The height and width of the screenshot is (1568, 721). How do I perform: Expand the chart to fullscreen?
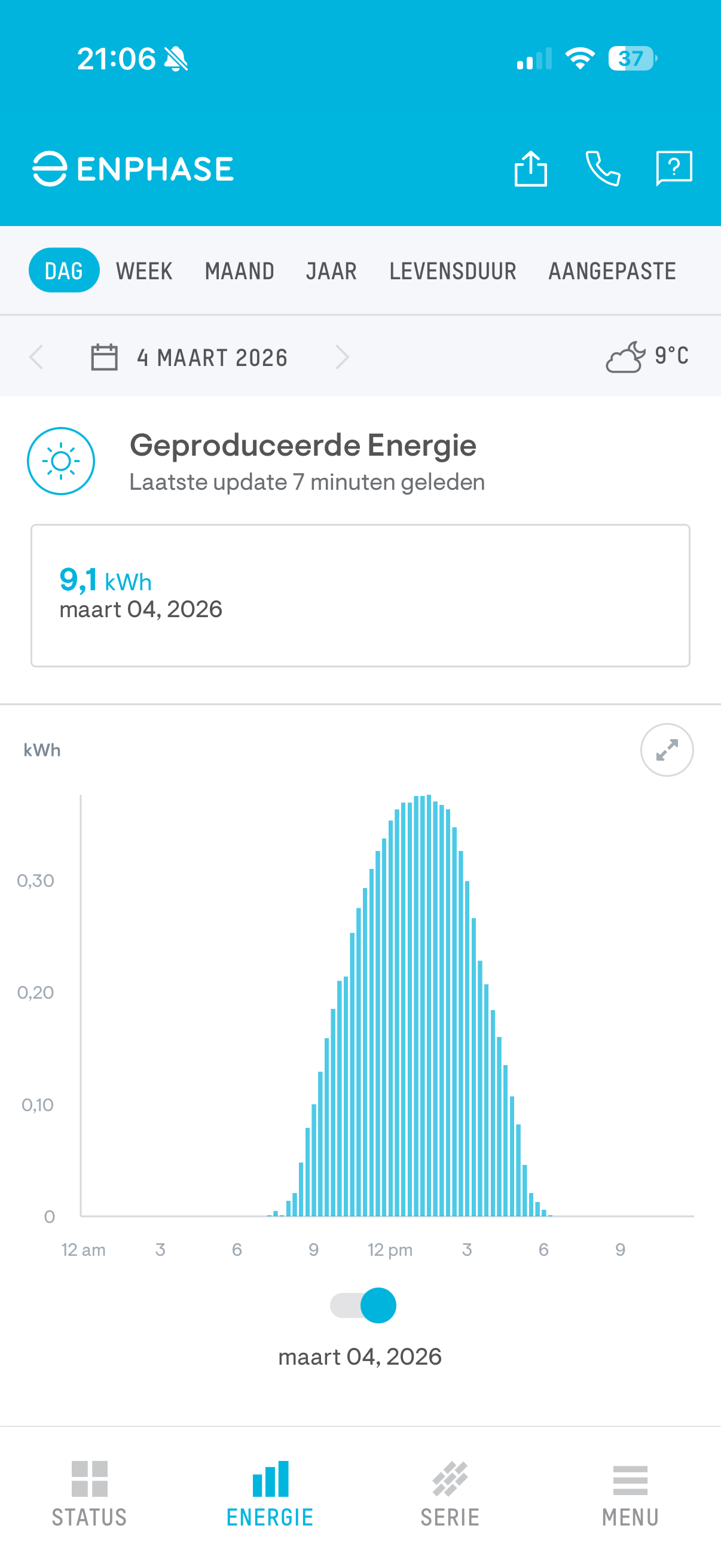667,750
